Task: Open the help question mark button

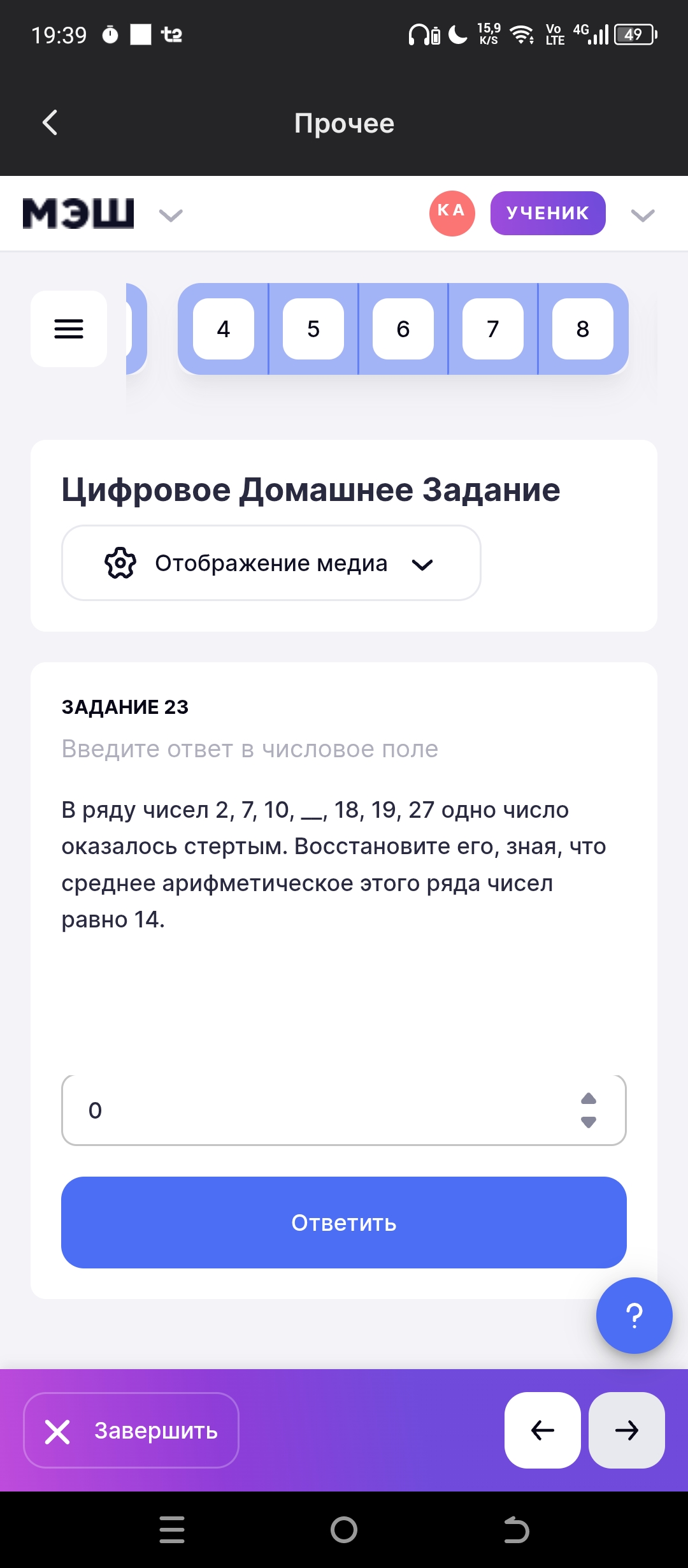Action: (634, 1316)
